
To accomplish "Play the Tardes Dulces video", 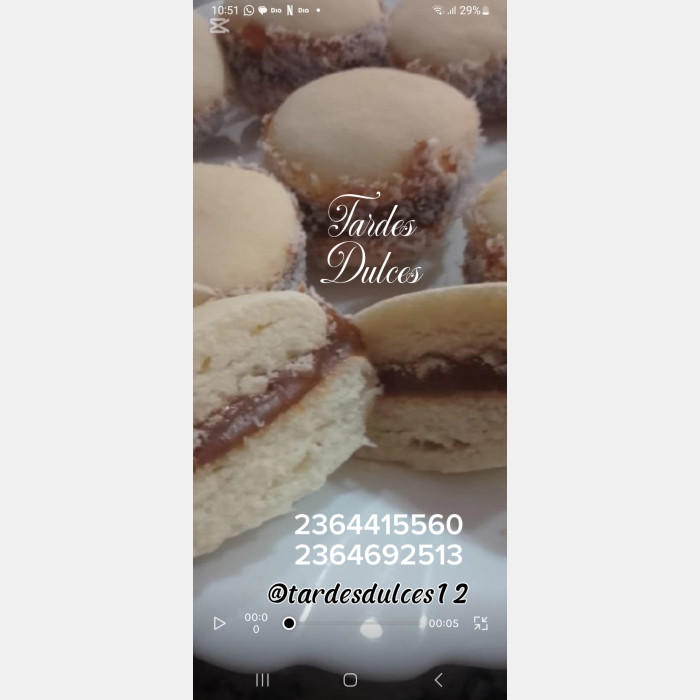I will (x=220, y=623).
